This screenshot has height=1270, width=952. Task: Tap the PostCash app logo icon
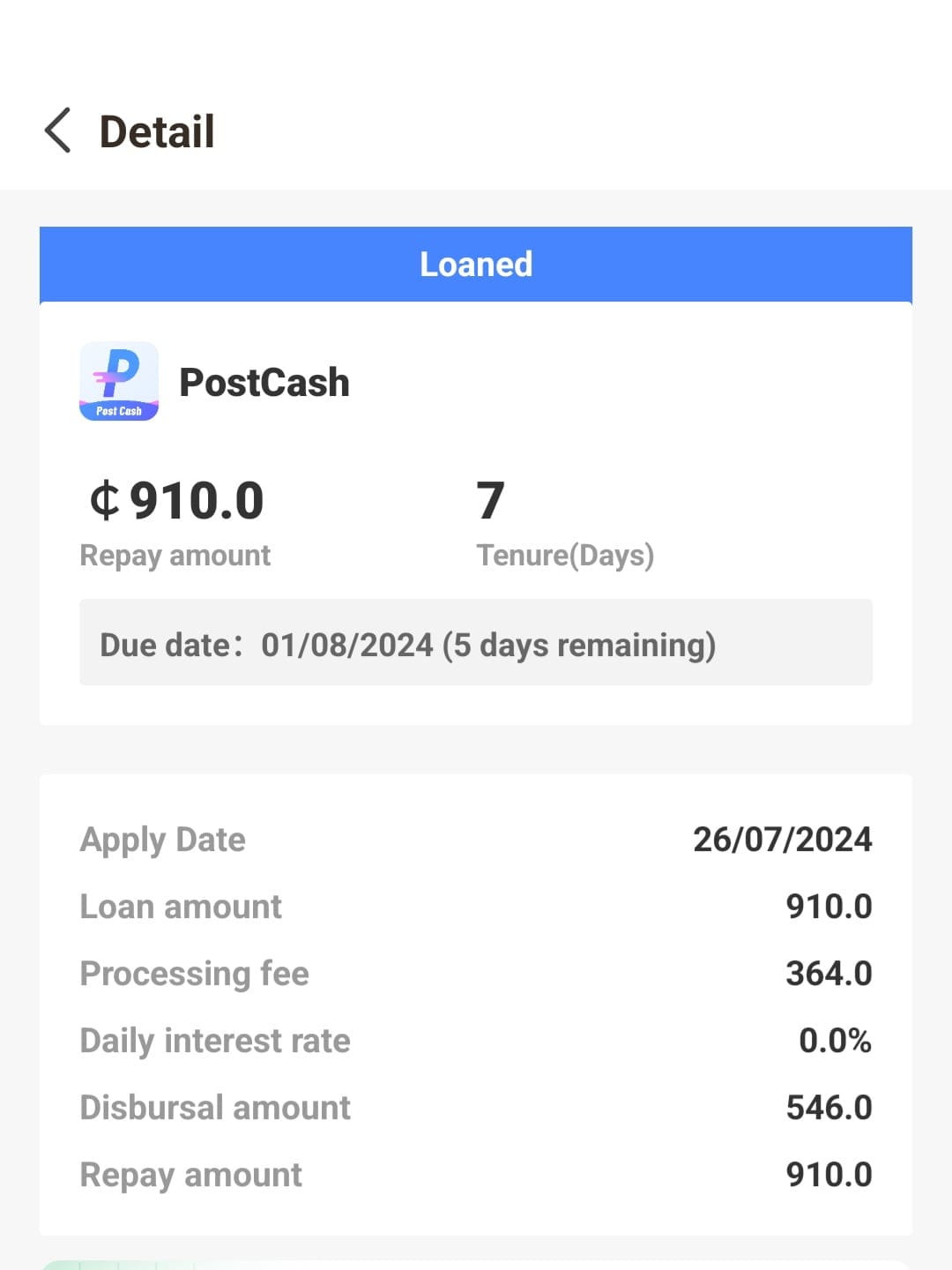tap(118, 381)
